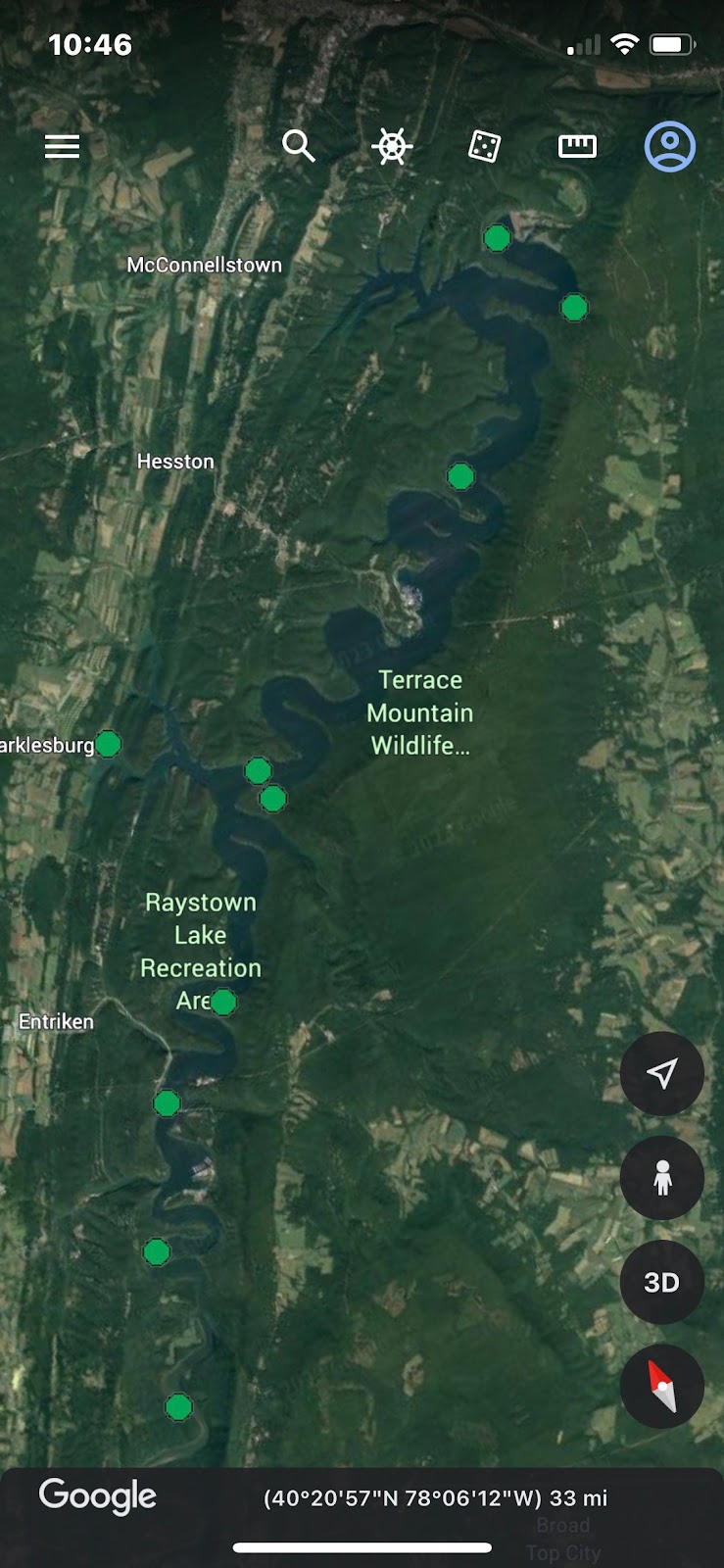Open the account profile icon
Screen dimensions: 724x1568
[x=670, y=147]
